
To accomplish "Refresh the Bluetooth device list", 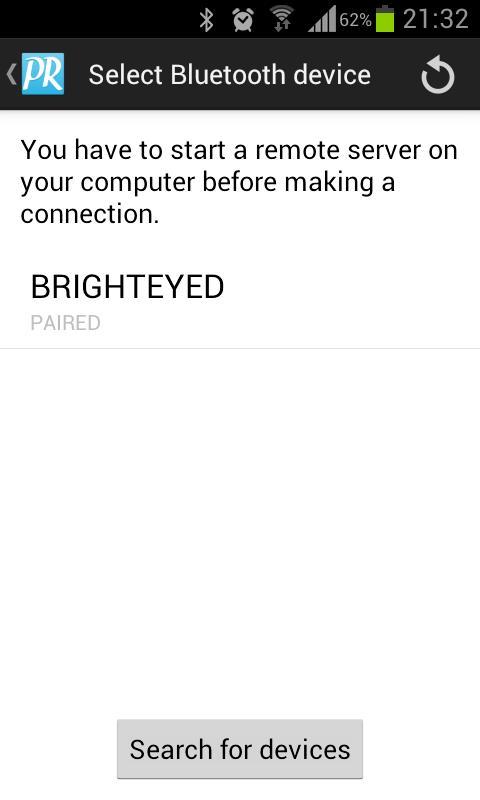I will [438, 75].
